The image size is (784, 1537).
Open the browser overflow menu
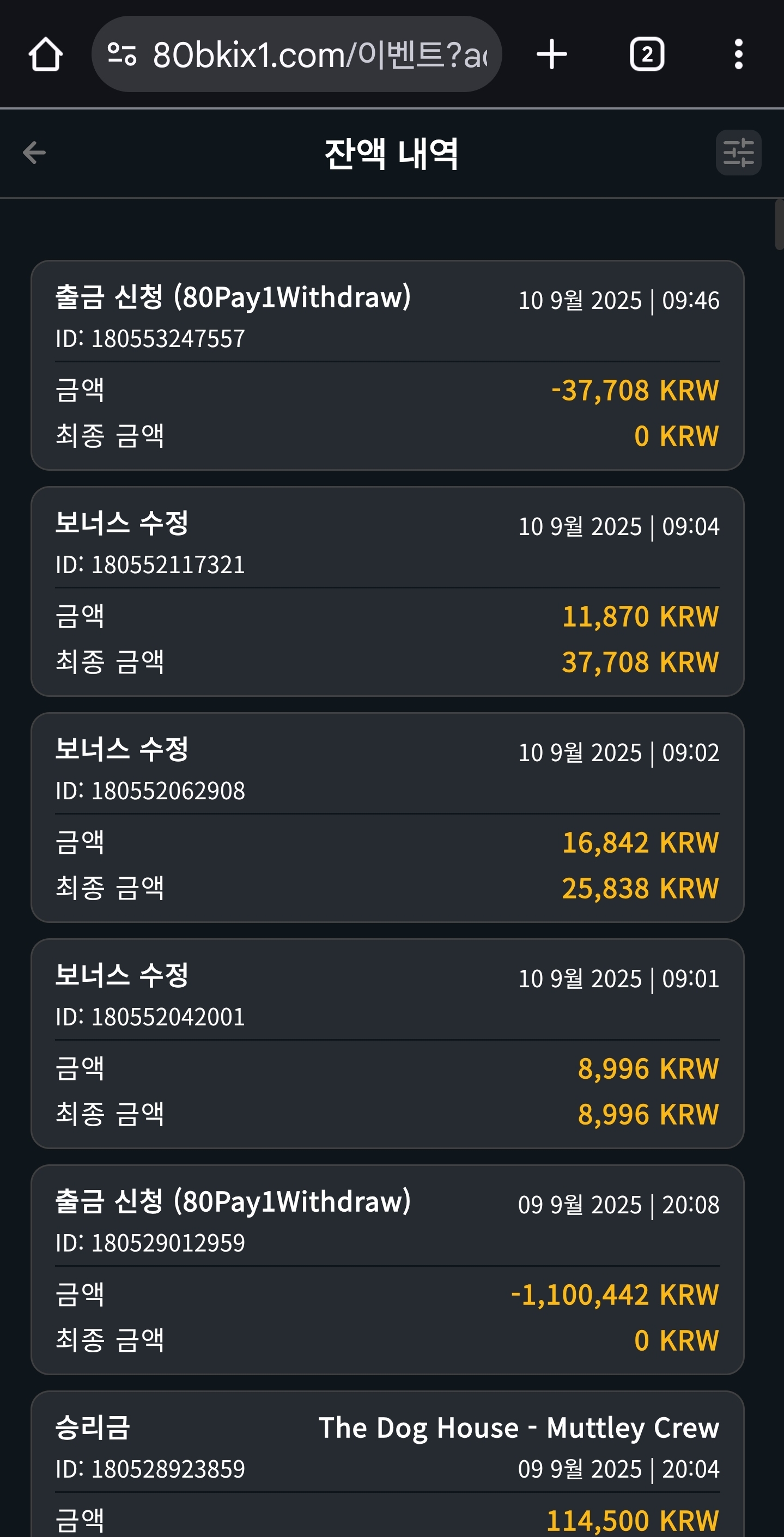[739, 54]
